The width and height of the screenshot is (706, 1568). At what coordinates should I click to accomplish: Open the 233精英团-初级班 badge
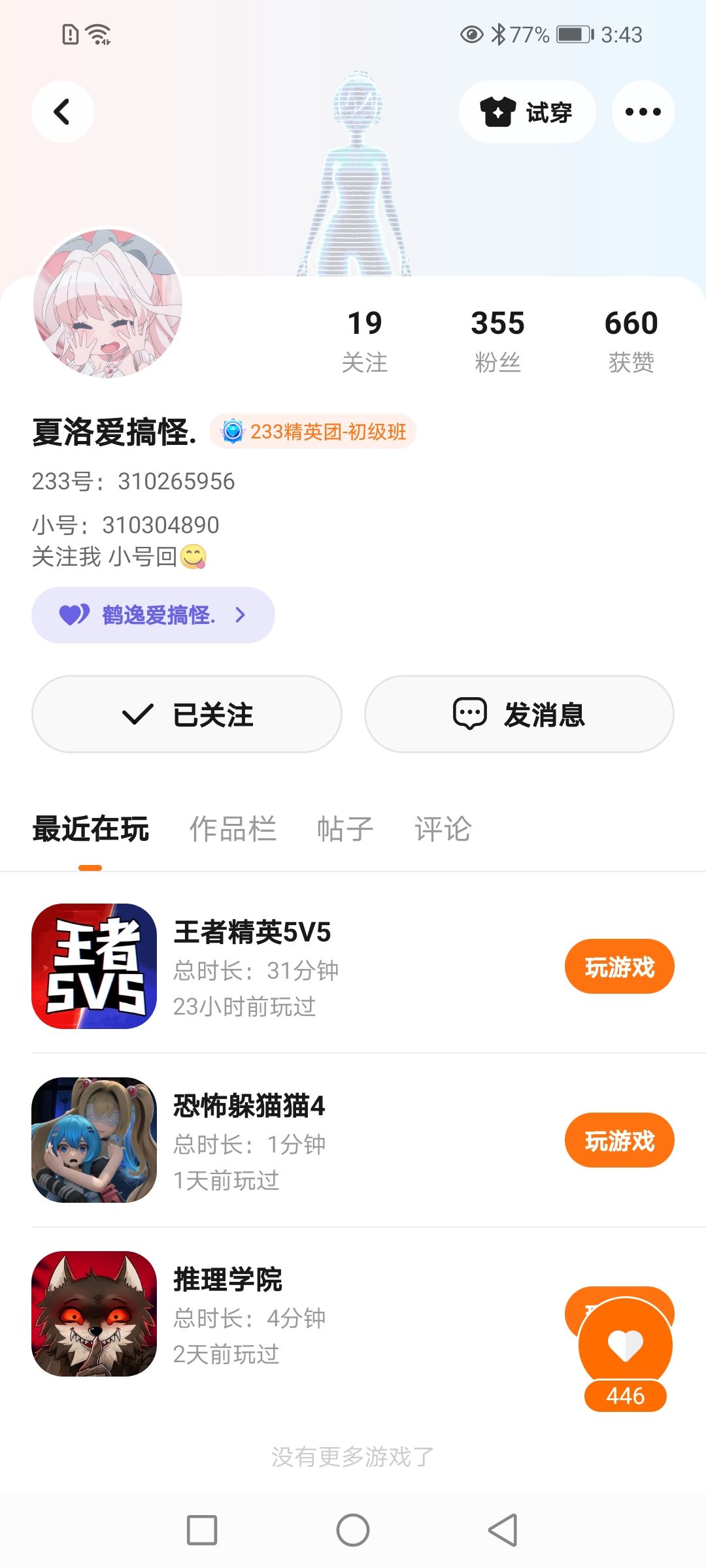pyautogui.click(x=313, y=432)
